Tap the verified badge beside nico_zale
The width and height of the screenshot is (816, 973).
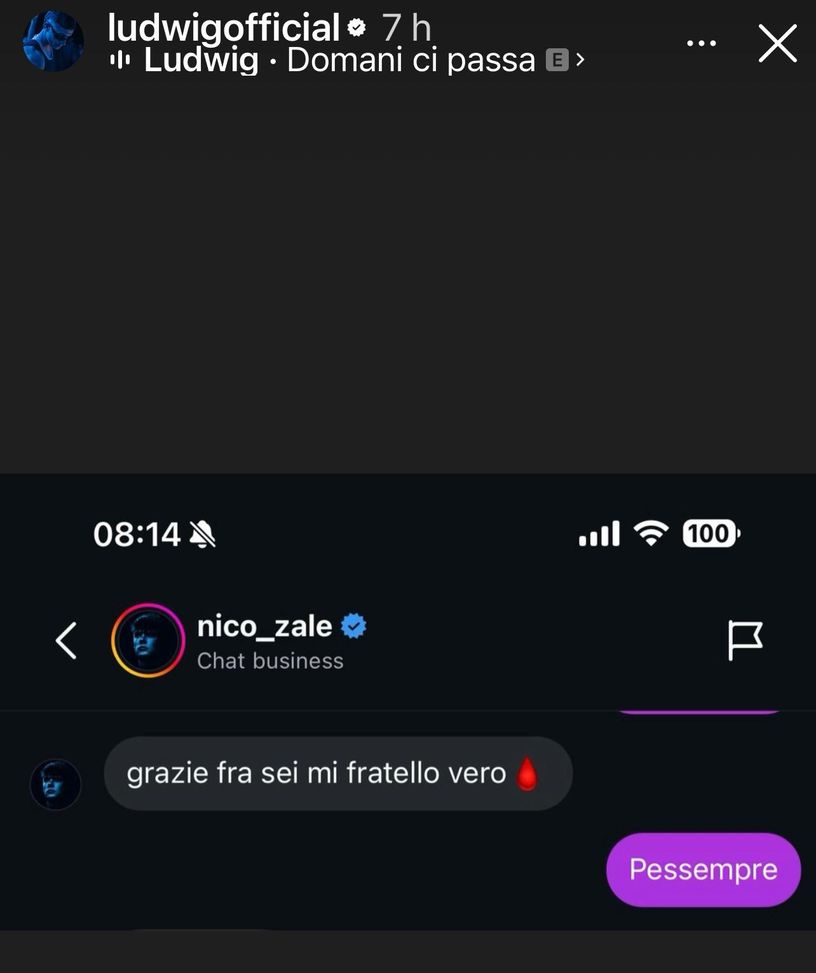[353, 626]
